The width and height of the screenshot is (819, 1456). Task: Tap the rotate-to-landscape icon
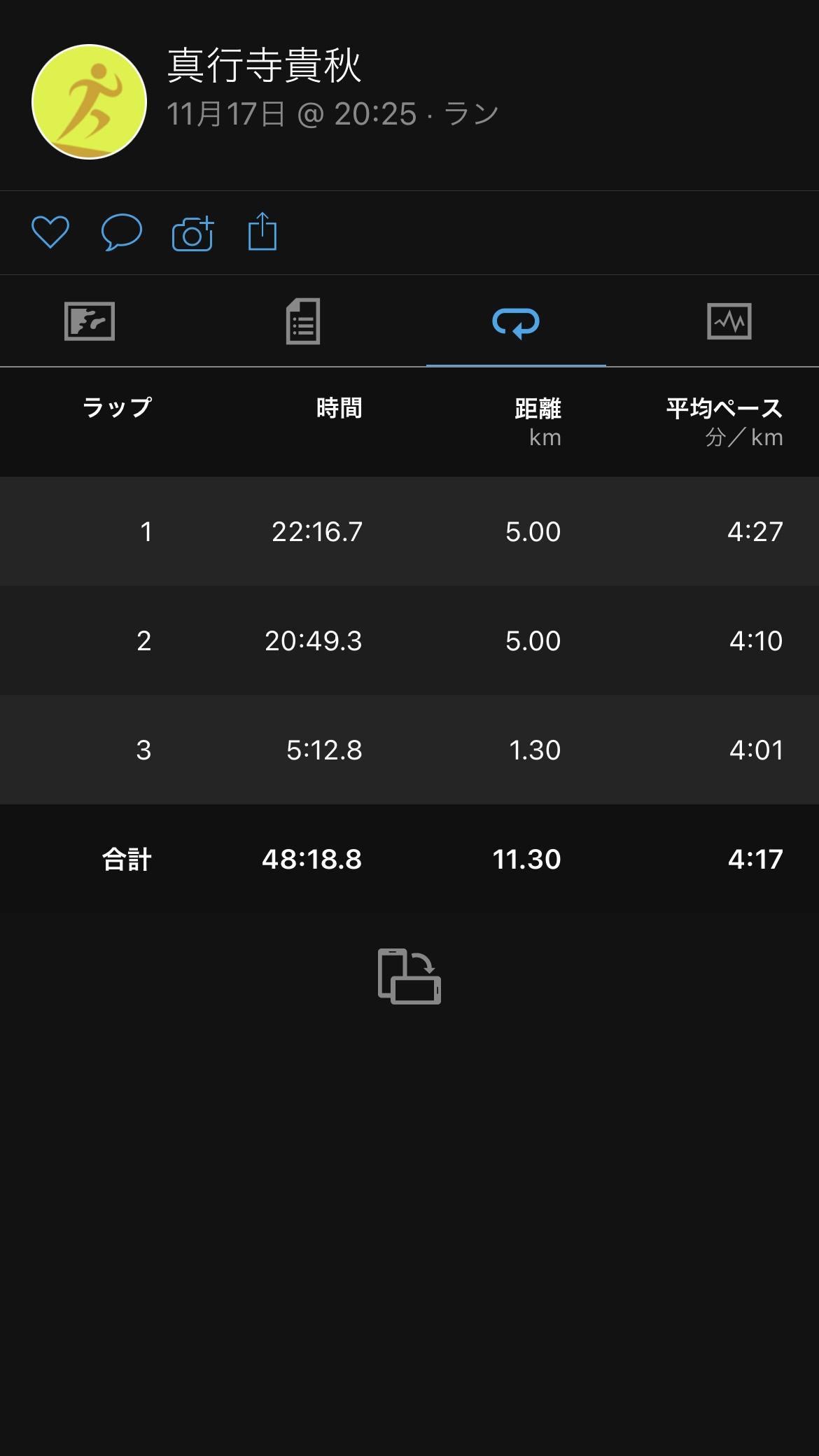pos(409,976)
